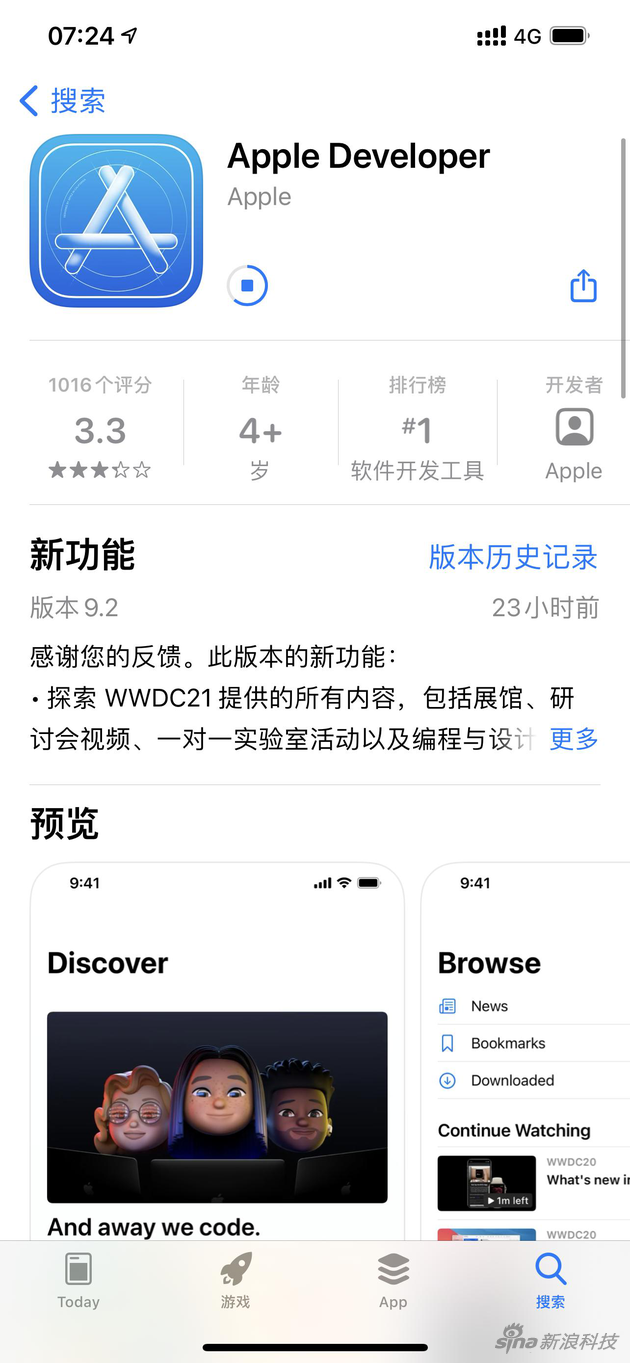Viewport: 630px width, 1363px height.
Task: Switch to the App tab
Action: coord(393,1281)
